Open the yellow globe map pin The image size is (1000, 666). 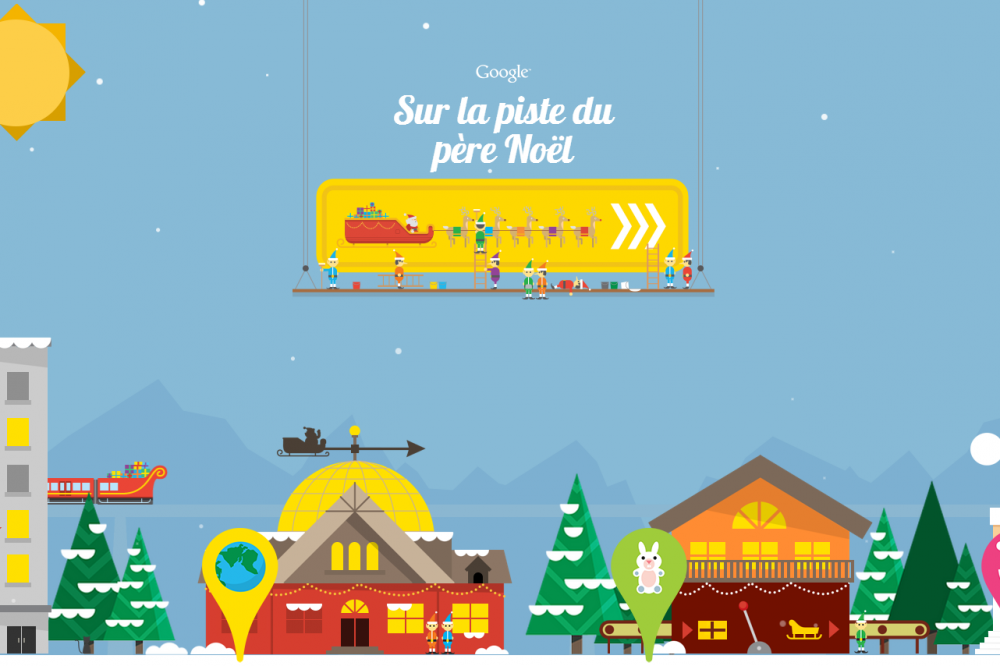tap(240, 568)
